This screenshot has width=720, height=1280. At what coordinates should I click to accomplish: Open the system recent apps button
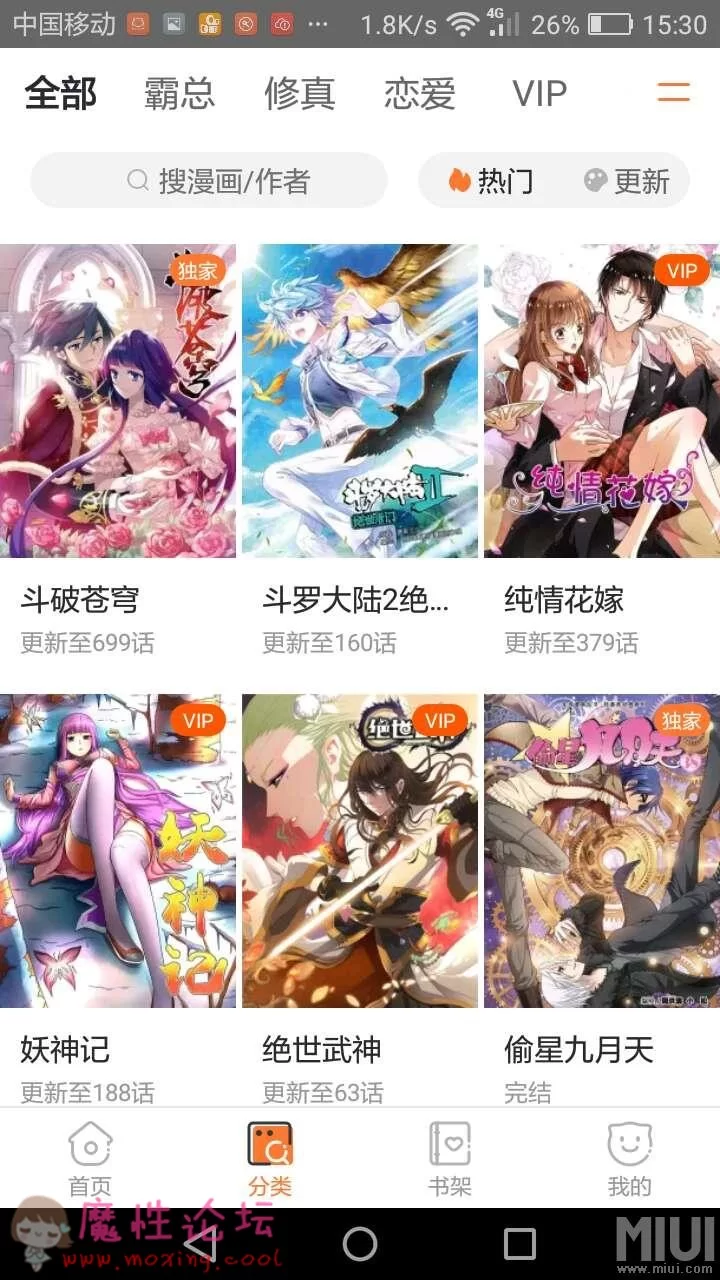pos(520,1244)
